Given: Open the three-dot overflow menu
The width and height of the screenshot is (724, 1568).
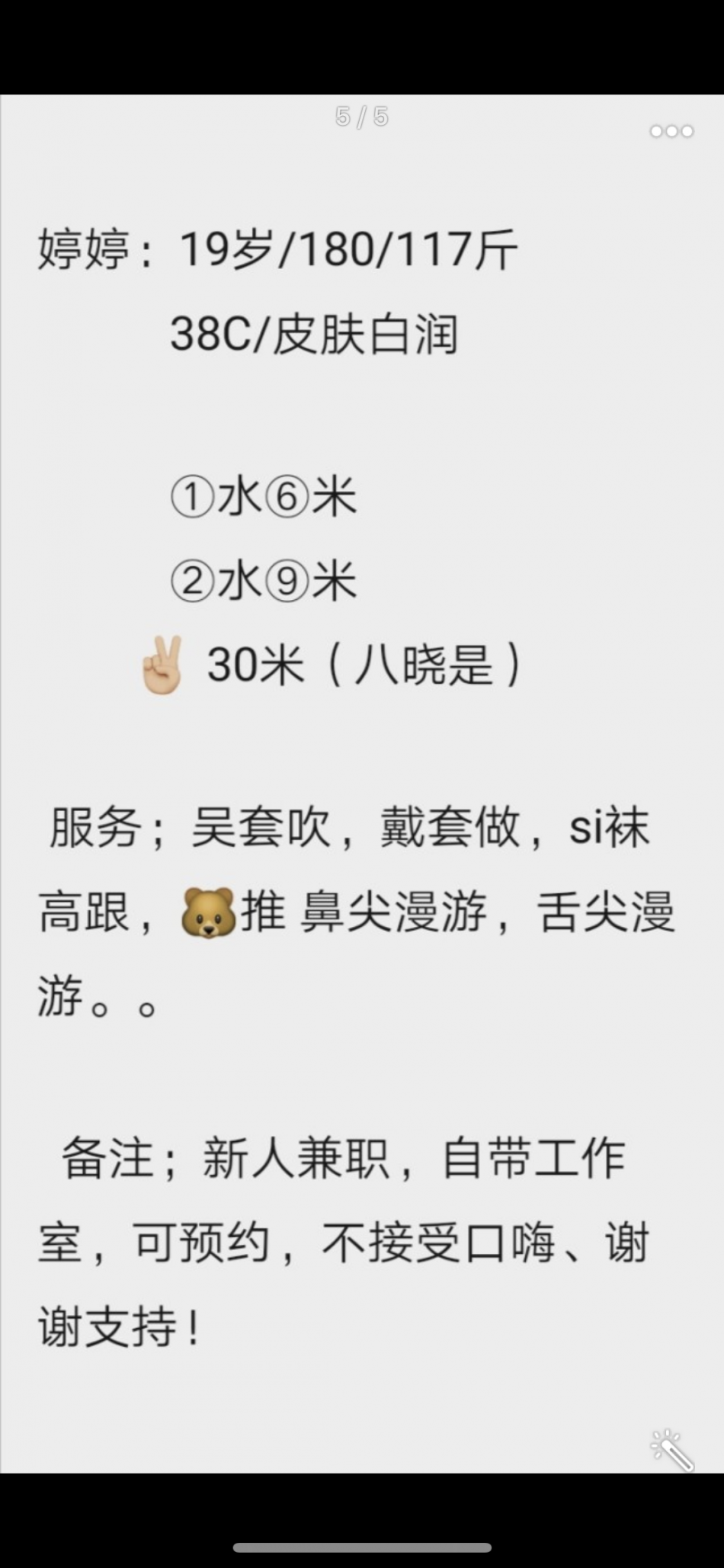Looking at the screenshot, I should pos(671,131).
